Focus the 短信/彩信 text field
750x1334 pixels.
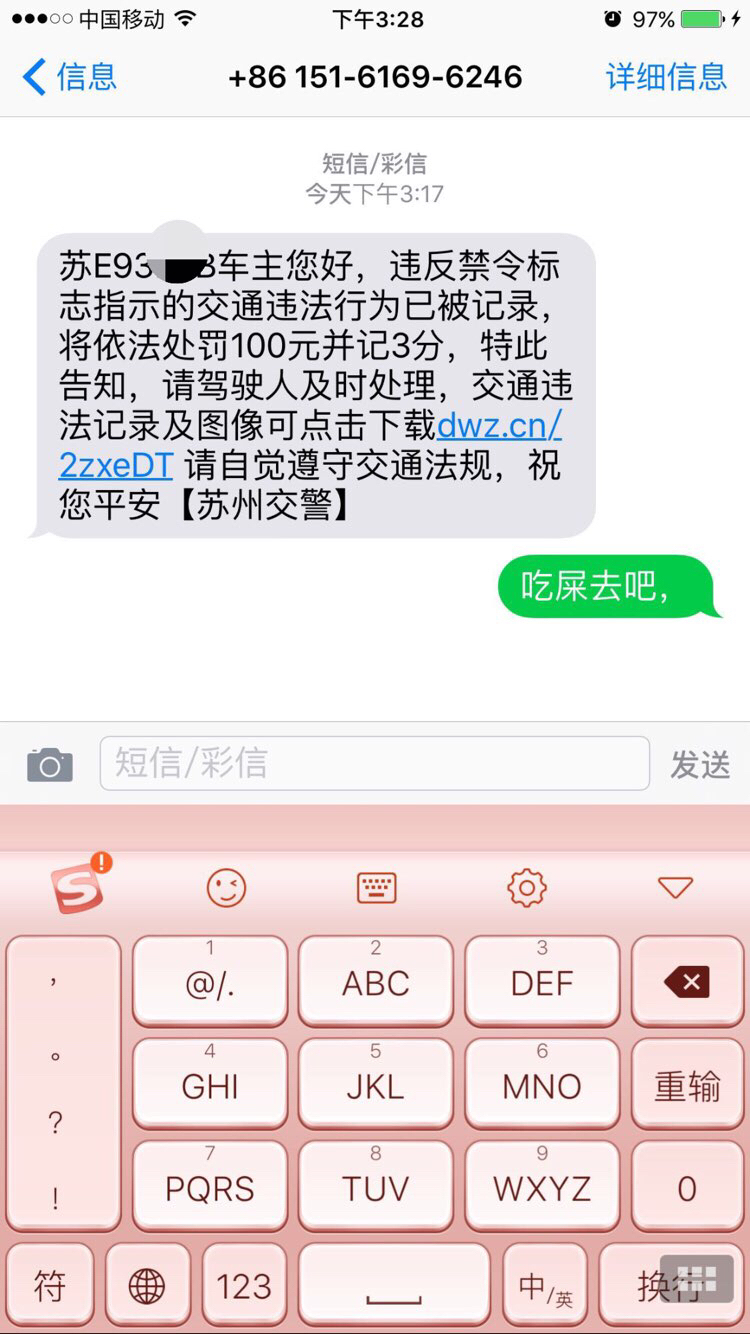tap(375, 764)
